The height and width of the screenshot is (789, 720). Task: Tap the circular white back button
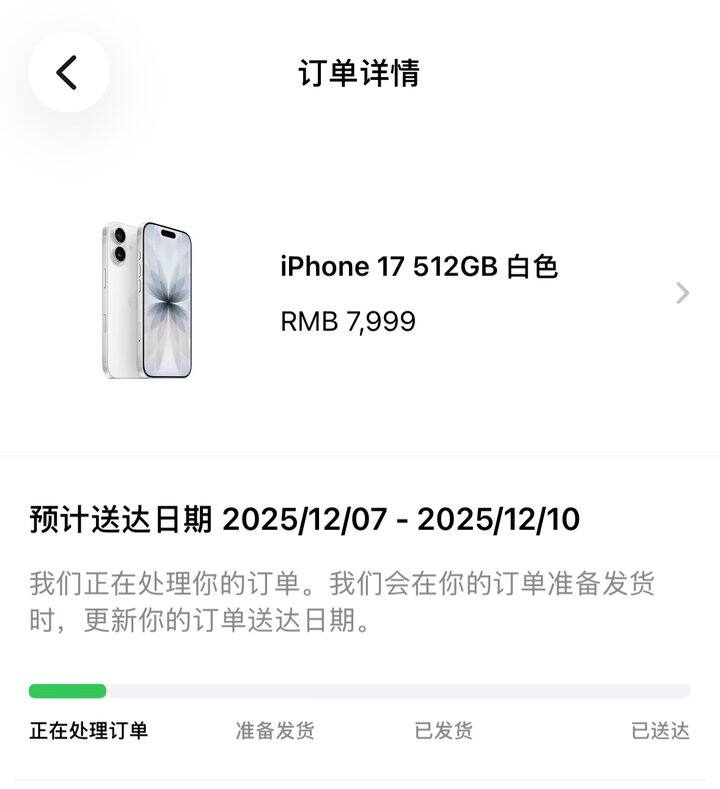70,70
